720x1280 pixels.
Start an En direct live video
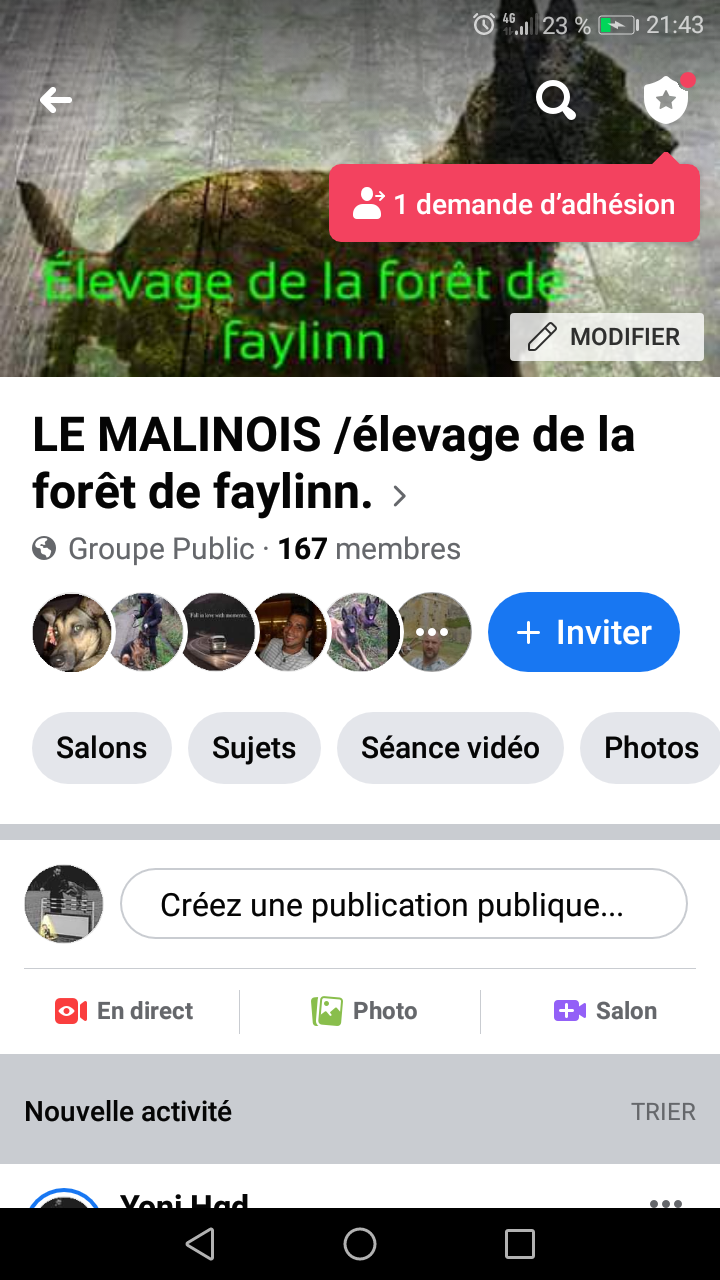(x=125, y=1011)
